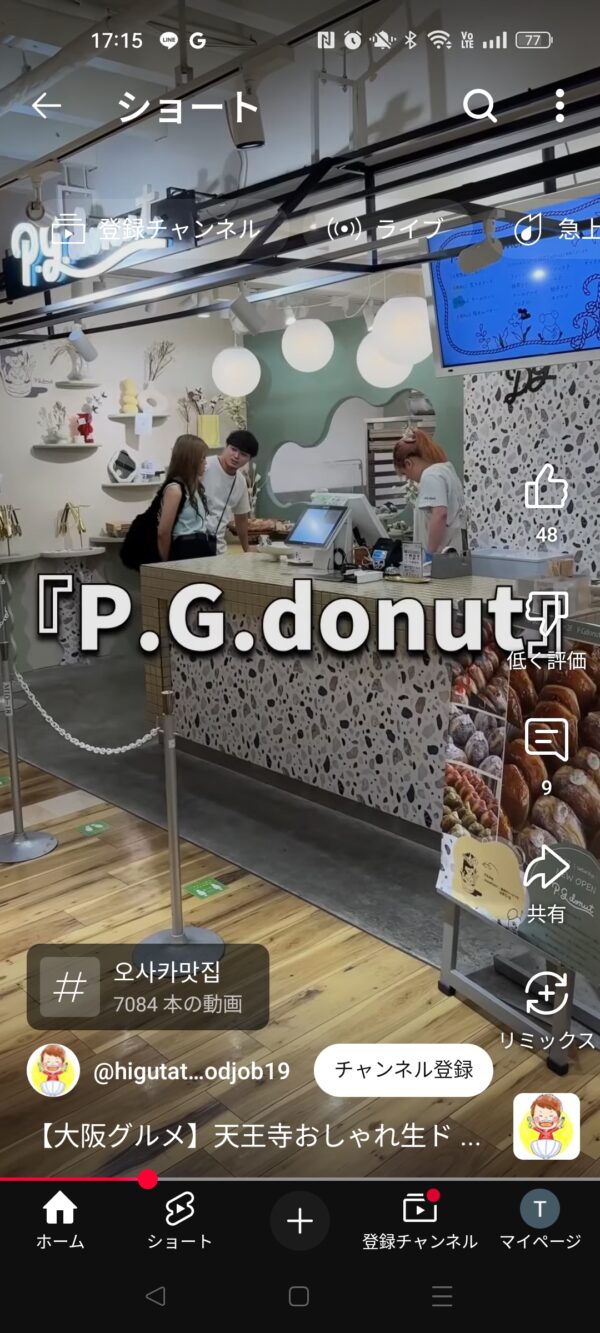The width and height of the screenshot is (600, 1333).
Task: Subscribe with the チャンネル登録 button
Action: click(x=403, y=1070)
